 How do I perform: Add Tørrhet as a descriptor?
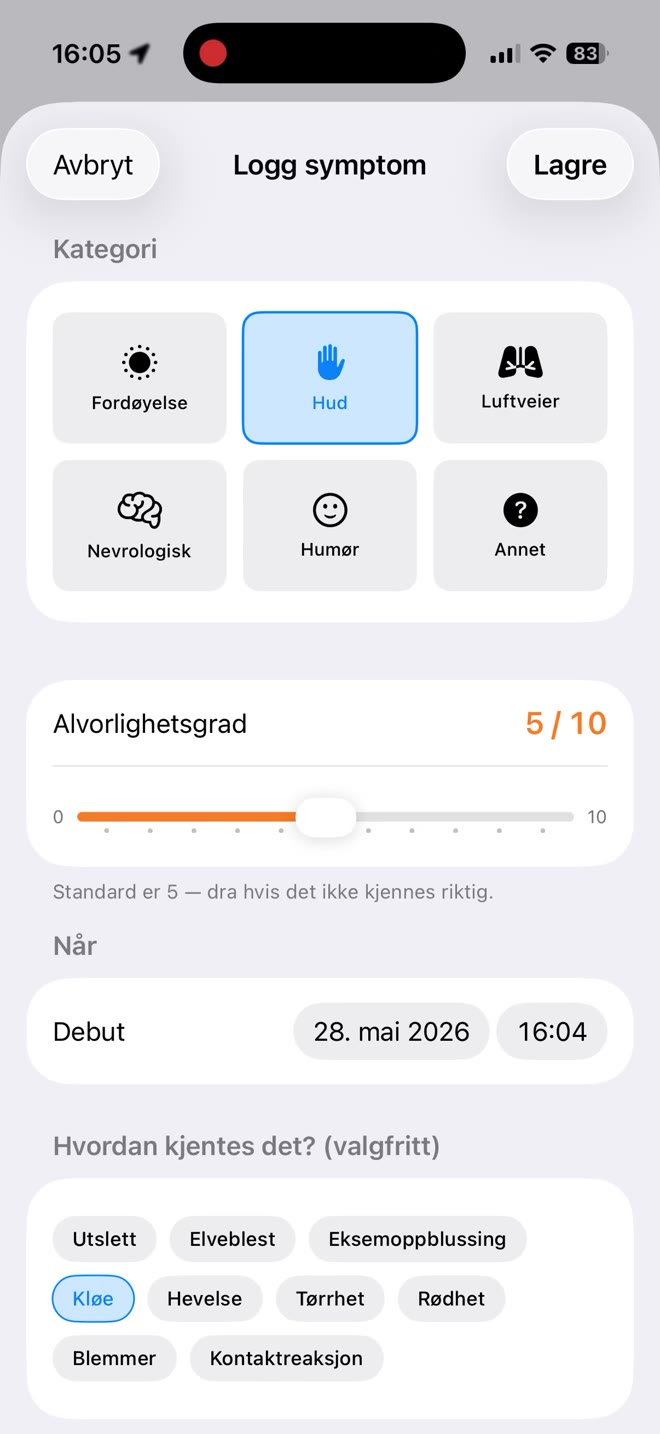point(331,1299)
